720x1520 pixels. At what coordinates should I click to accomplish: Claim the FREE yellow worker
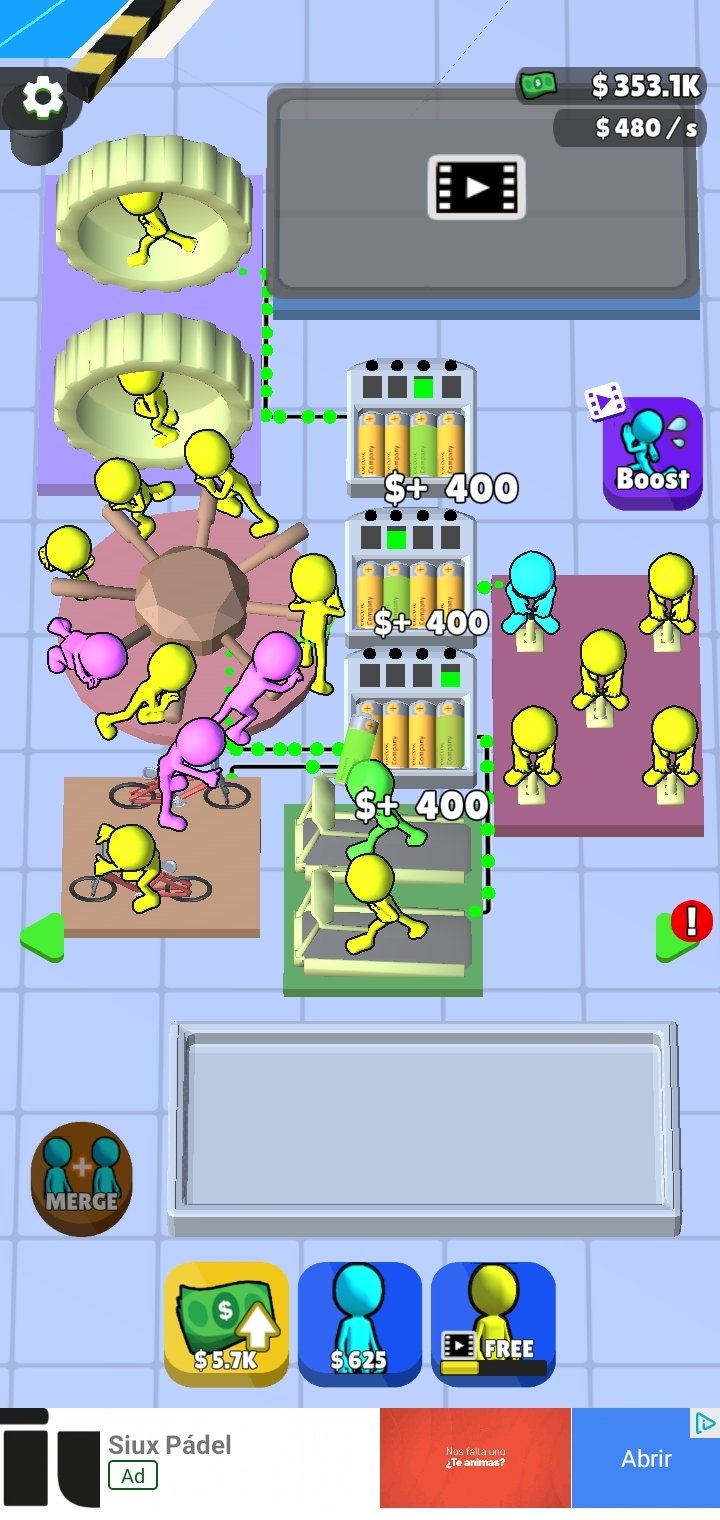(x=493, y=1324)
